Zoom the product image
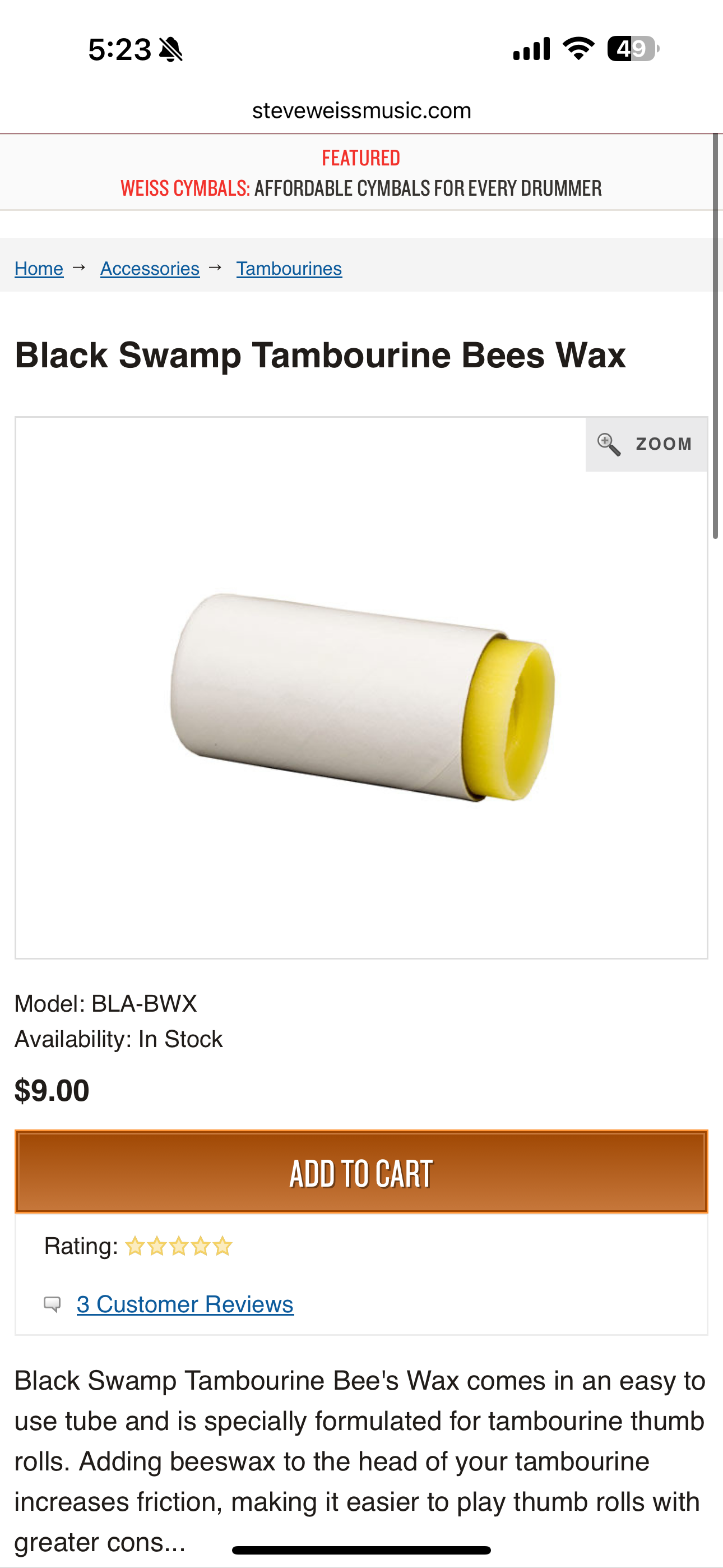This screenshot has width=723, height=1568. [x=646, y=444]
